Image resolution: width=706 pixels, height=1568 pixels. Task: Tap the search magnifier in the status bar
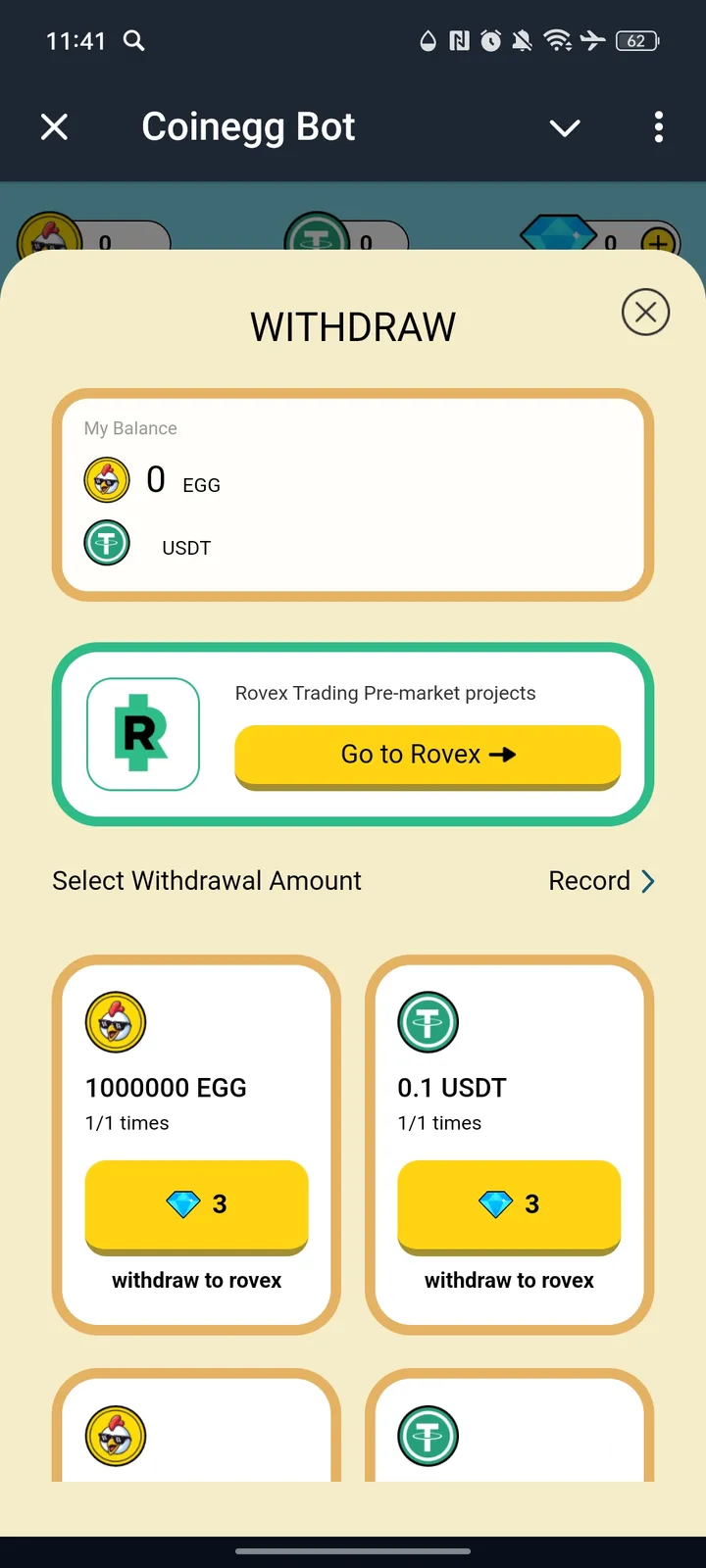(x=133, y=41)
